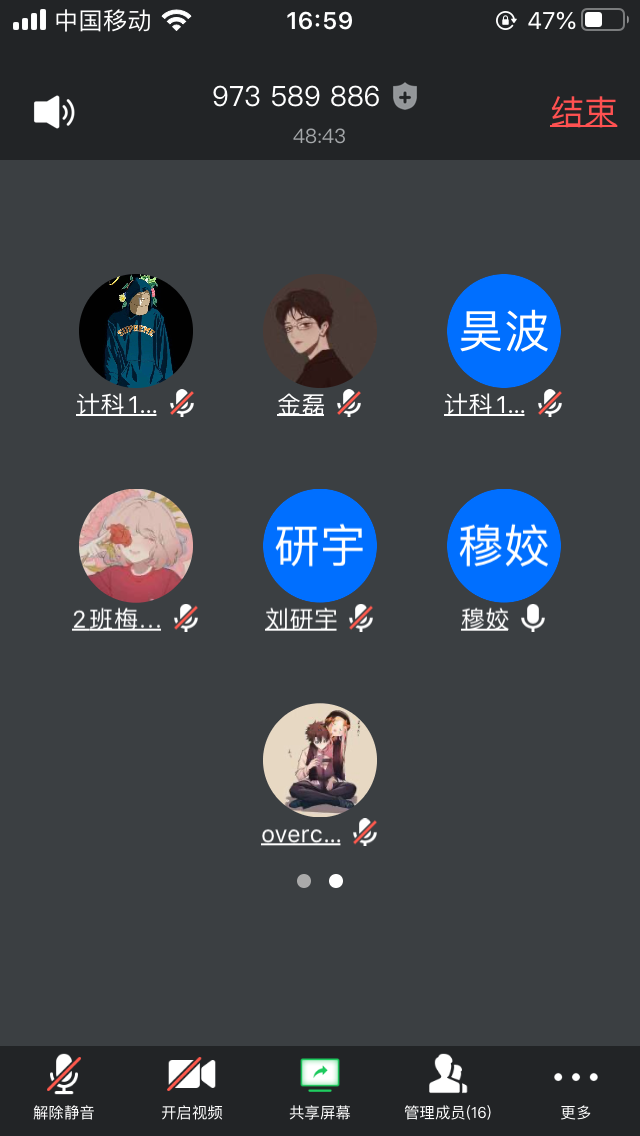Unmute microphone via 解除静音

(x=64, y=1087)
